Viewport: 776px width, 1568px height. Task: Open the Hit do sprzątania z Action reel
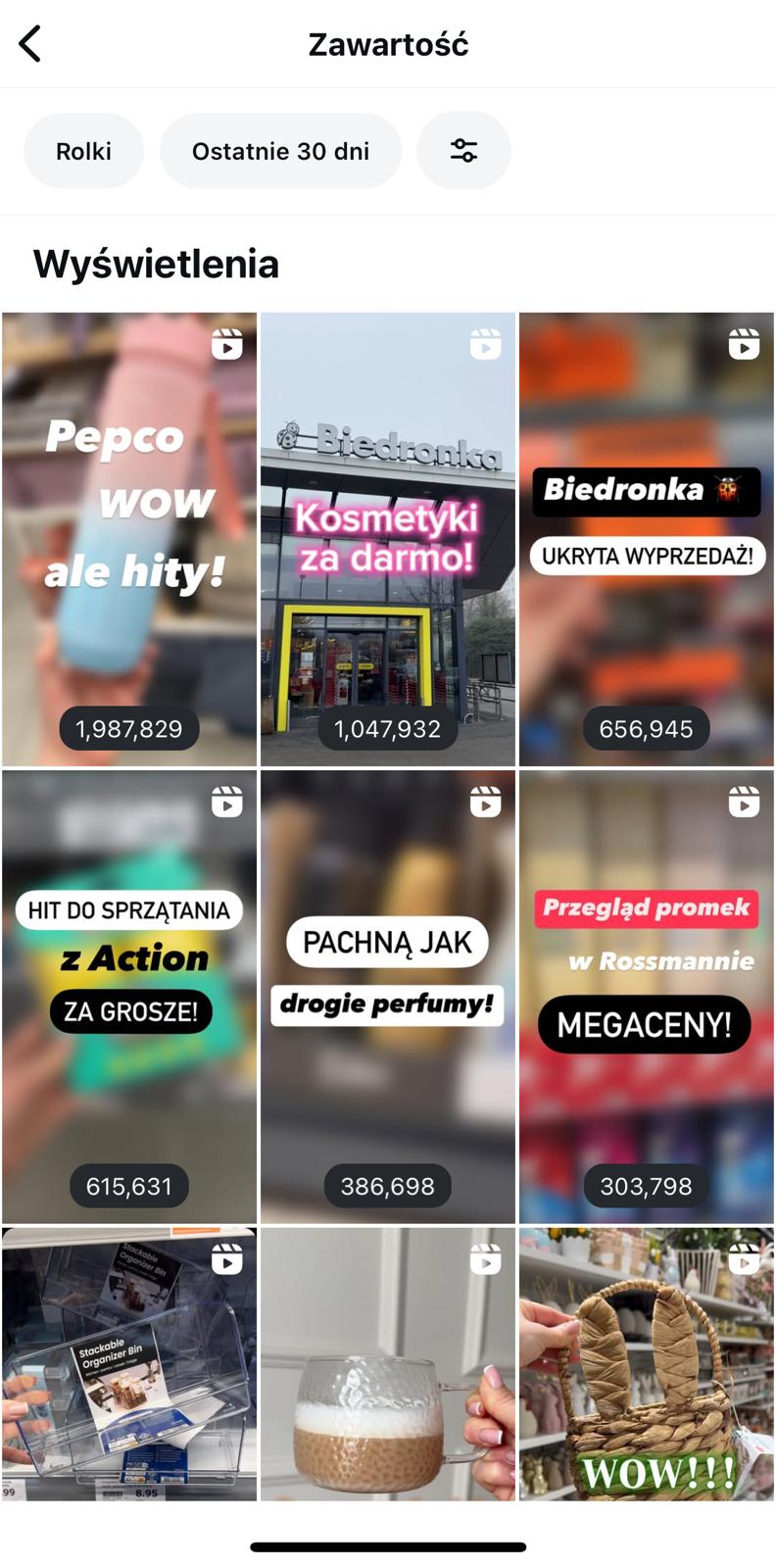[x=129, y=996]
